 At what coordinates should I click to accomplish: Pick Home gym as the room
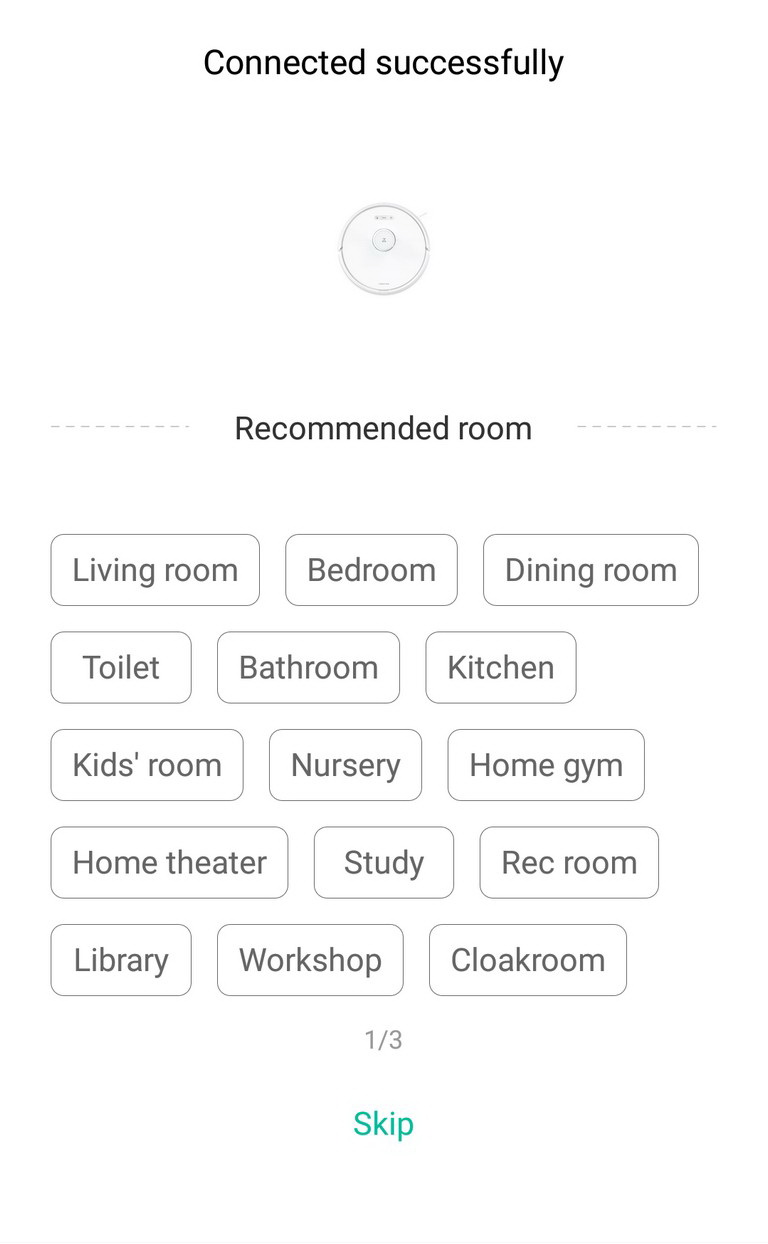546,765
